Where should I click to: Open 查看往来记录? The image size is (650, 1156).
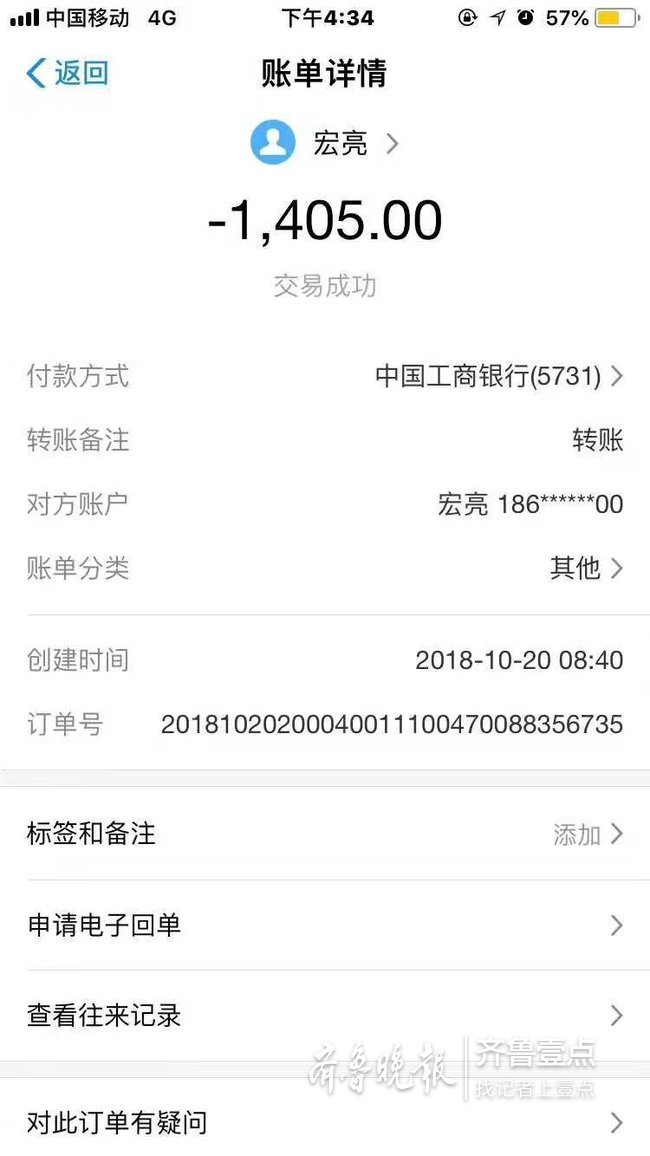point(324,1016)
